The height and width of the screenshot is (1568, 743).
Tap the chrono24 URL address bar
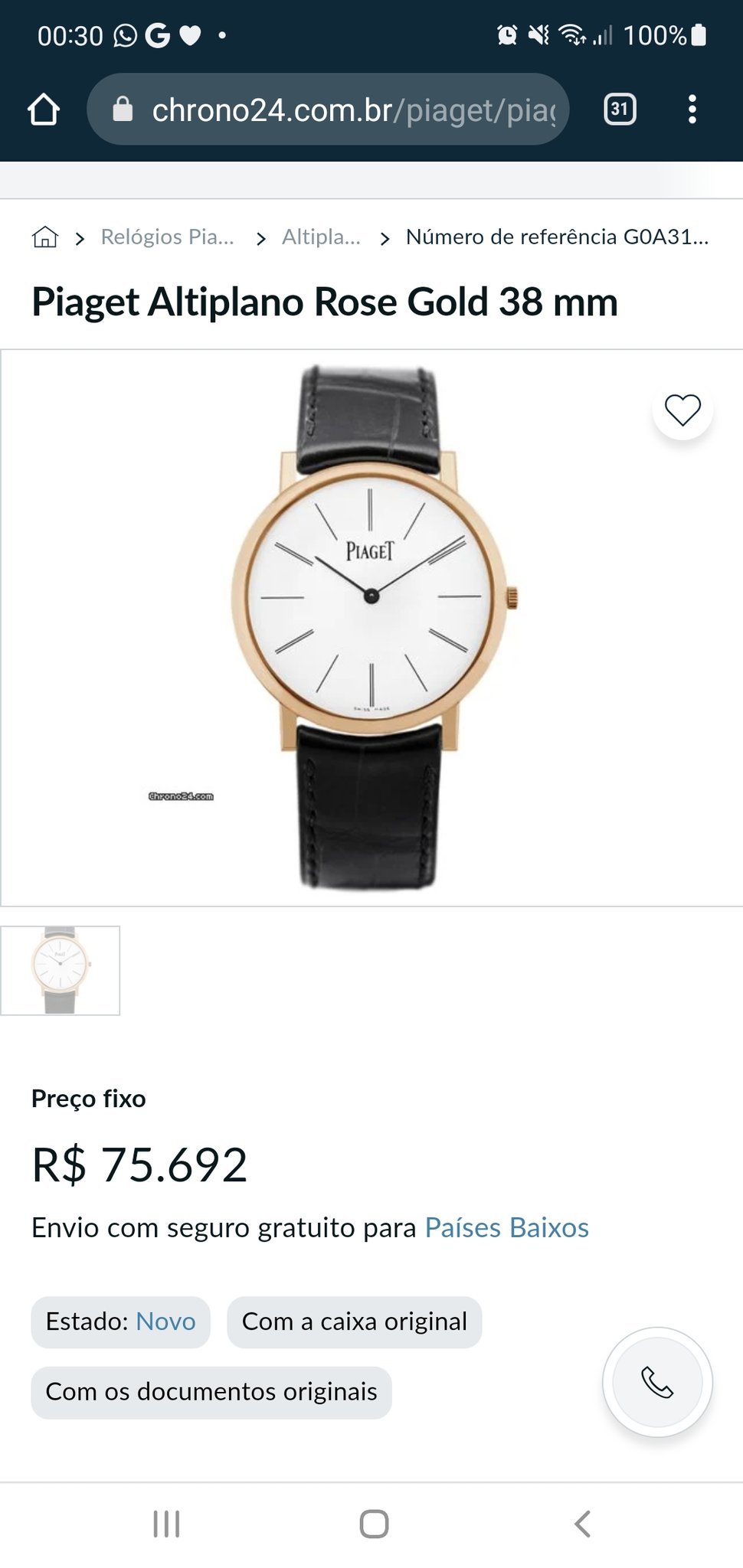337,110
